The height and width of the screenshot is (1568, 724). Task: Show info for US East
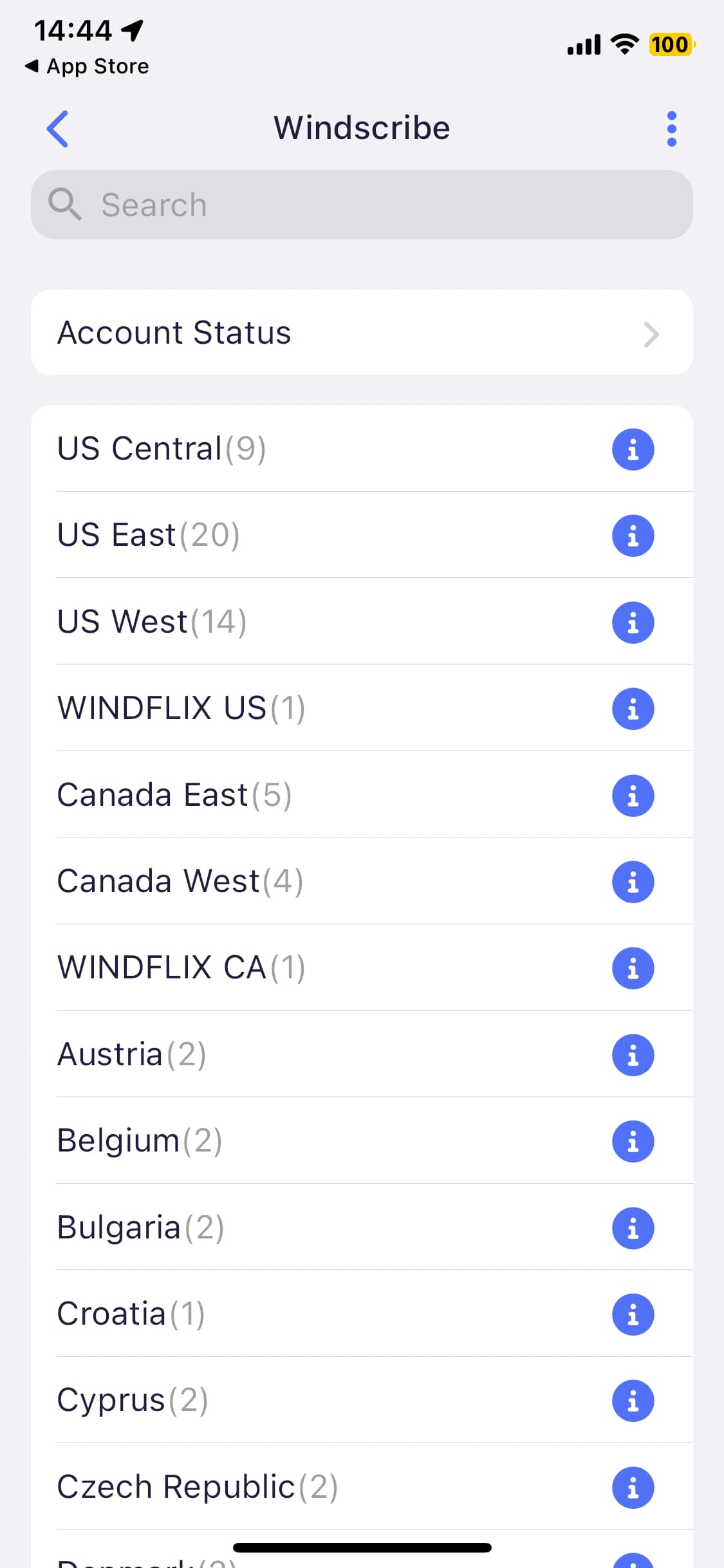(x=633, y=536)
